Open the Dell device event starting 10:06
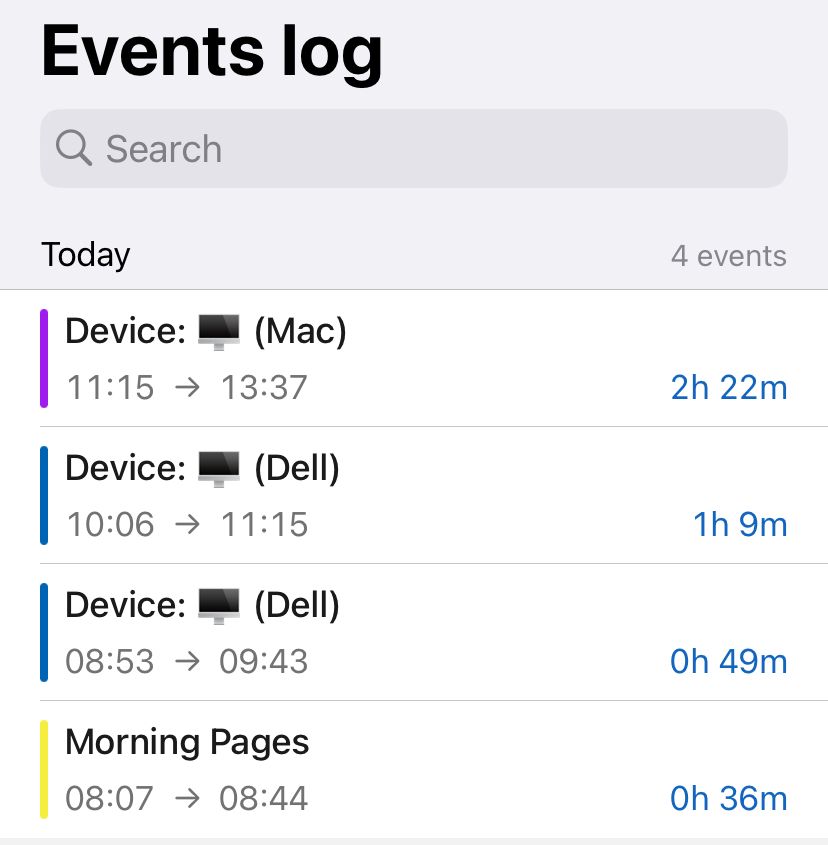Screen dimensions: 828x845 pyautogui.click(x=413, y=495)
